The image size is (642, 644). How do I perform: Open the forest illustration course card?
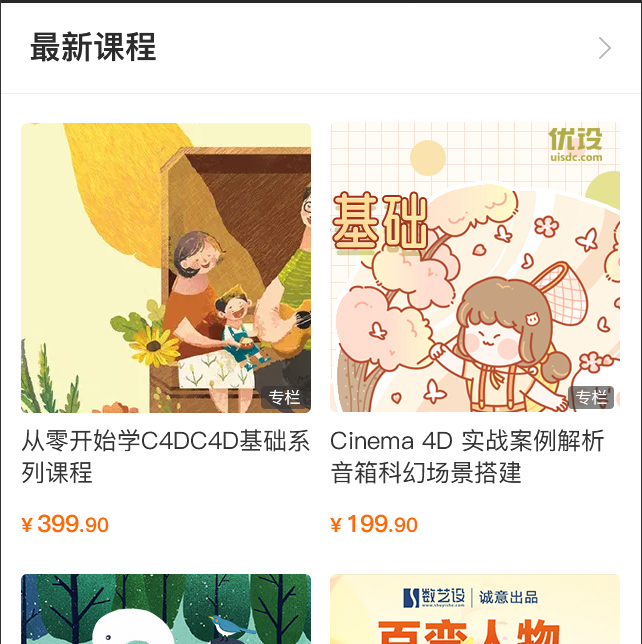166,610
